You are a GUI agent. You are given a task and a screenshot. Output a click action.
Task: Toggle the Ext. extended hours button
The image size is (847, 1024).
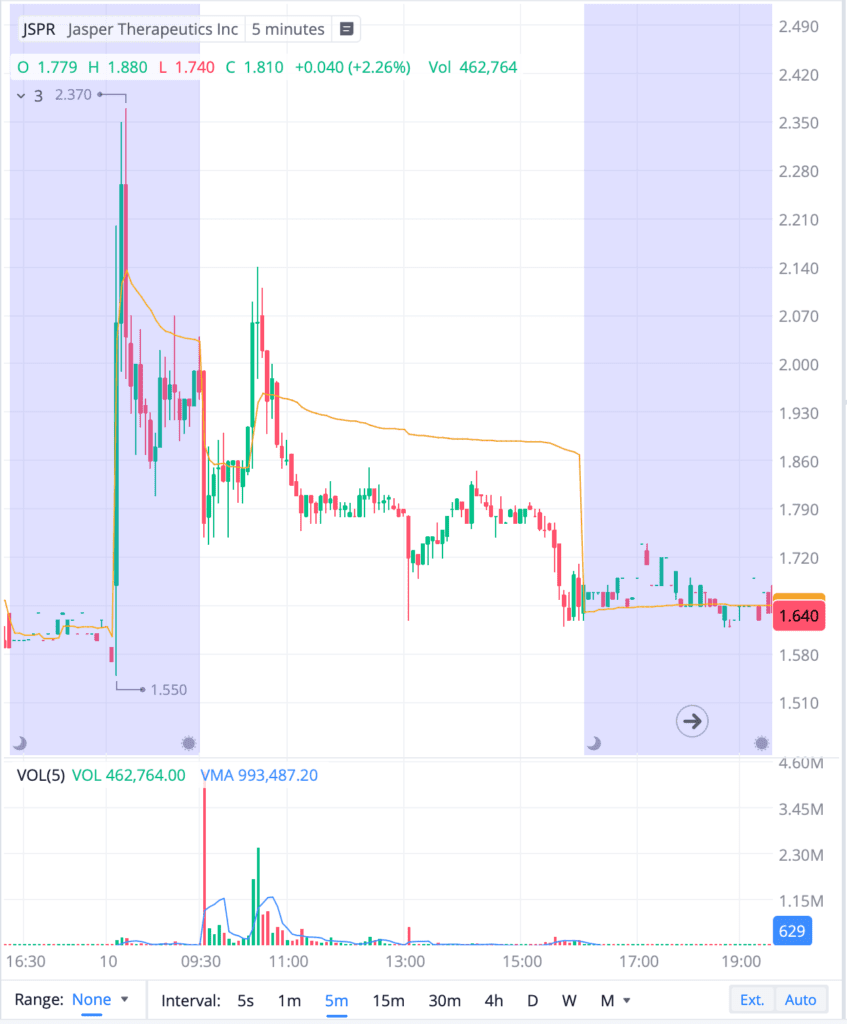click(752, 1000)
